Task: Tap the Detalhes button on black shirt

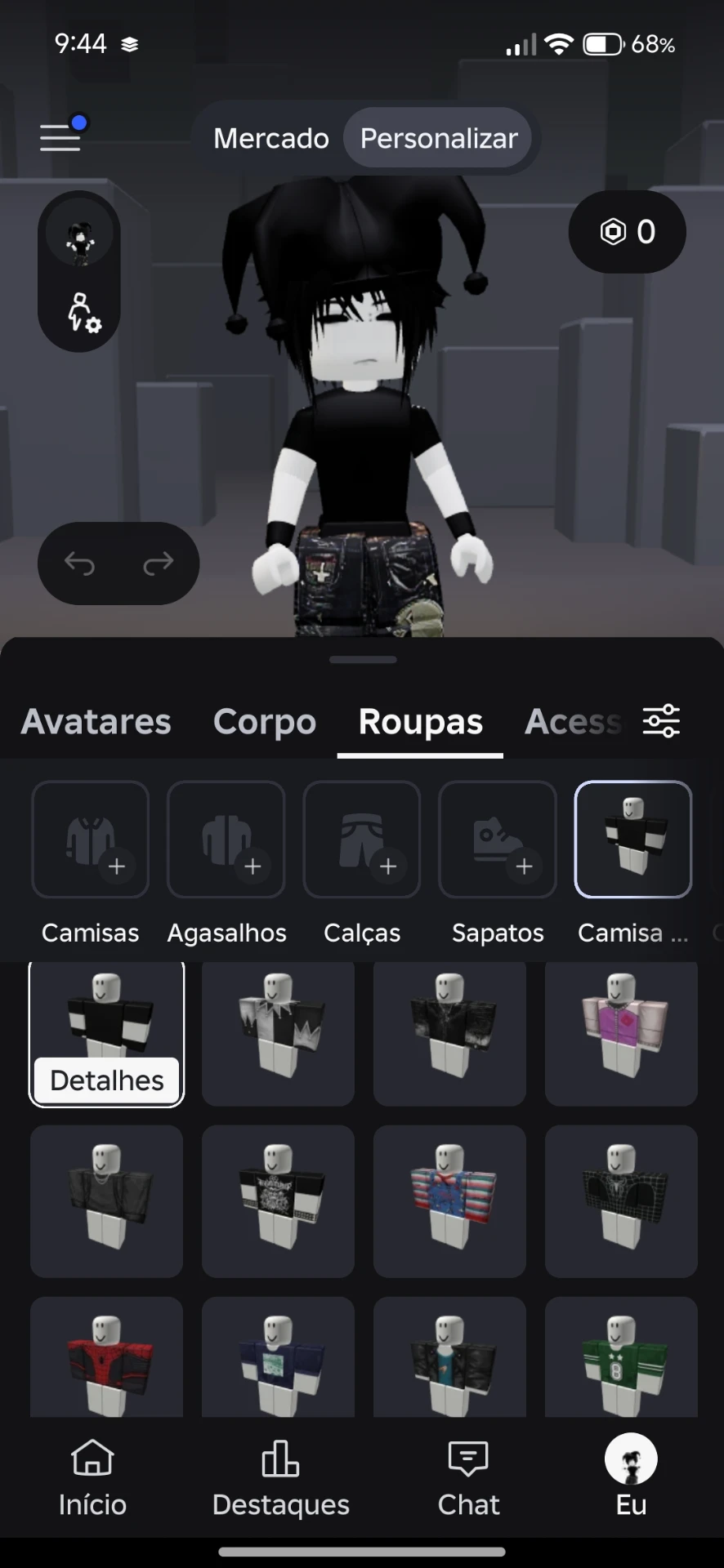Action: click(107, 1080)
